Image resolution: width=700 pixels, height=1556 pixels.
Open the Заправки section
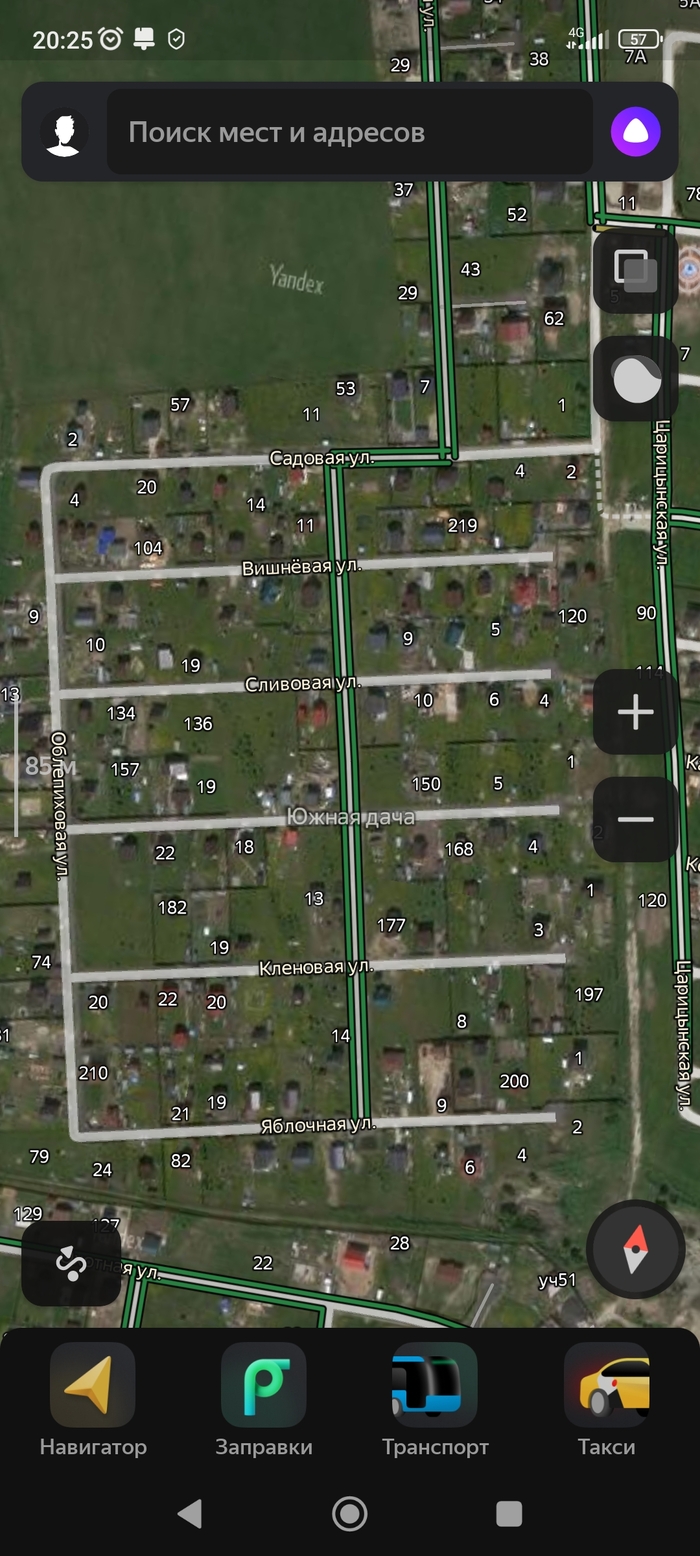(x=264, y=1400)
